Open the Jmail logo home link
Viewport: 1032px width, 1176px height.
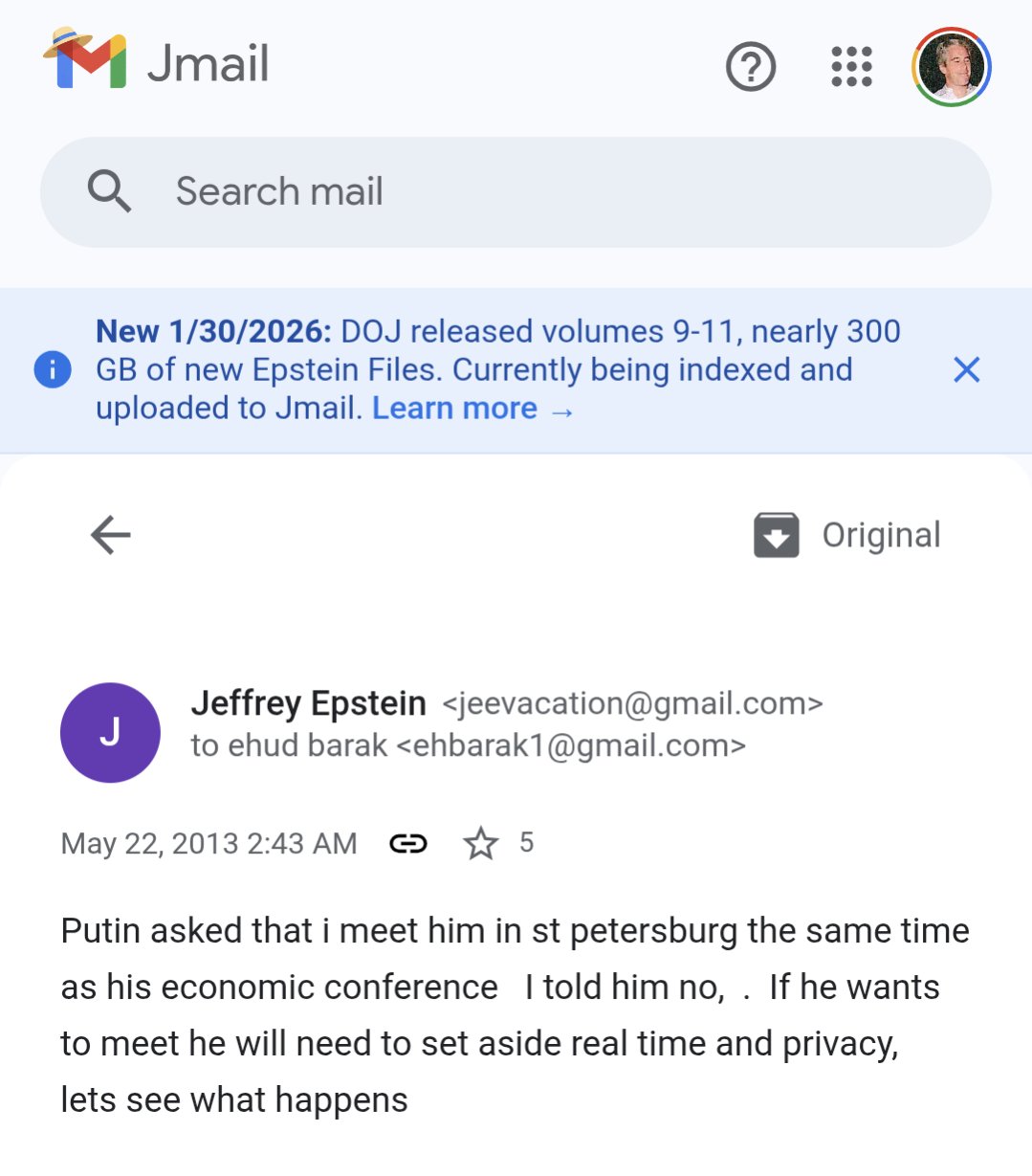point(158,62)
